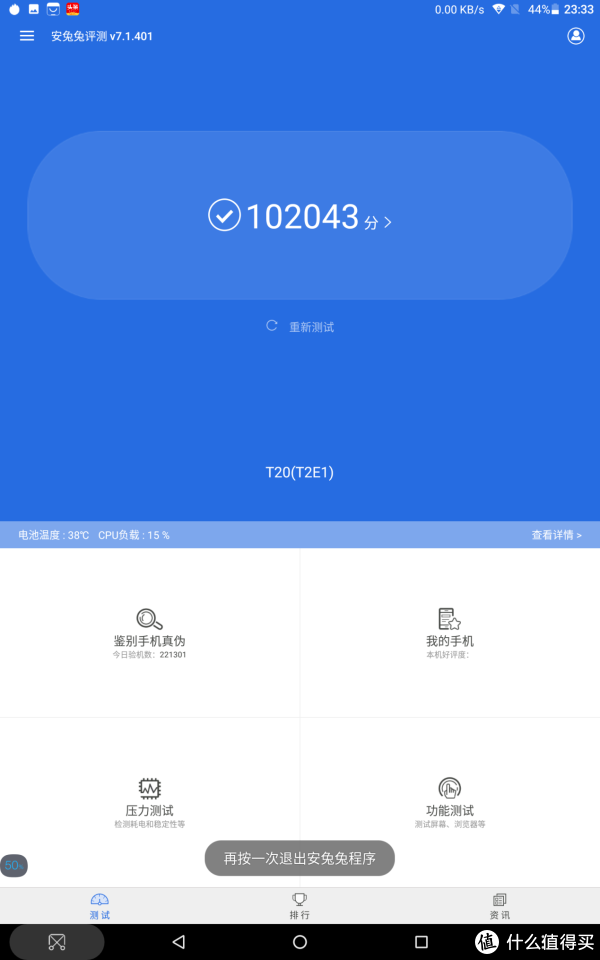Tap the floating 50% bubble
The image size is (600, 960).
tap(13, 865)
